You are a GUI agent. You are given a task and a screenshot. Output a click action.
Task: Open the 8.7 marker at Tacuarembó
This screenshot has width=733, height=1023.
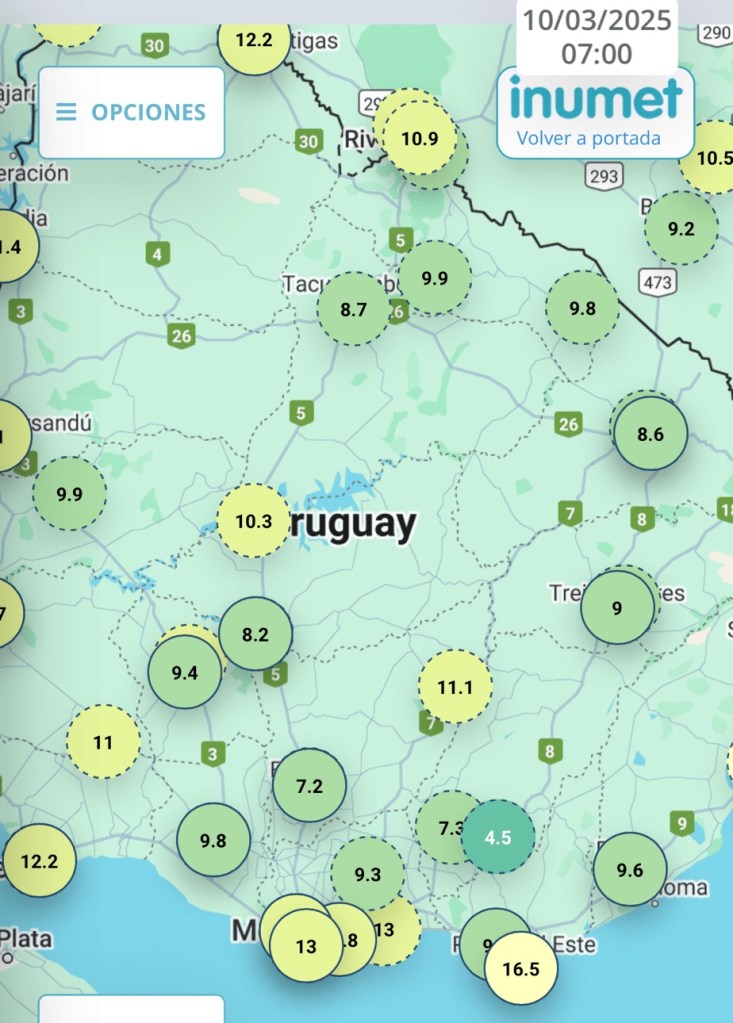(x=353, y=309)
